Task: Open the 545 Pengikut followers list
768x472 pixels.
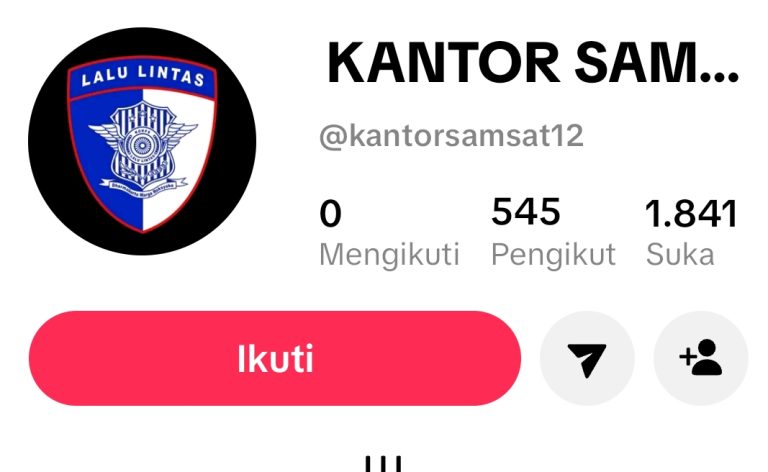Action: 552,234
